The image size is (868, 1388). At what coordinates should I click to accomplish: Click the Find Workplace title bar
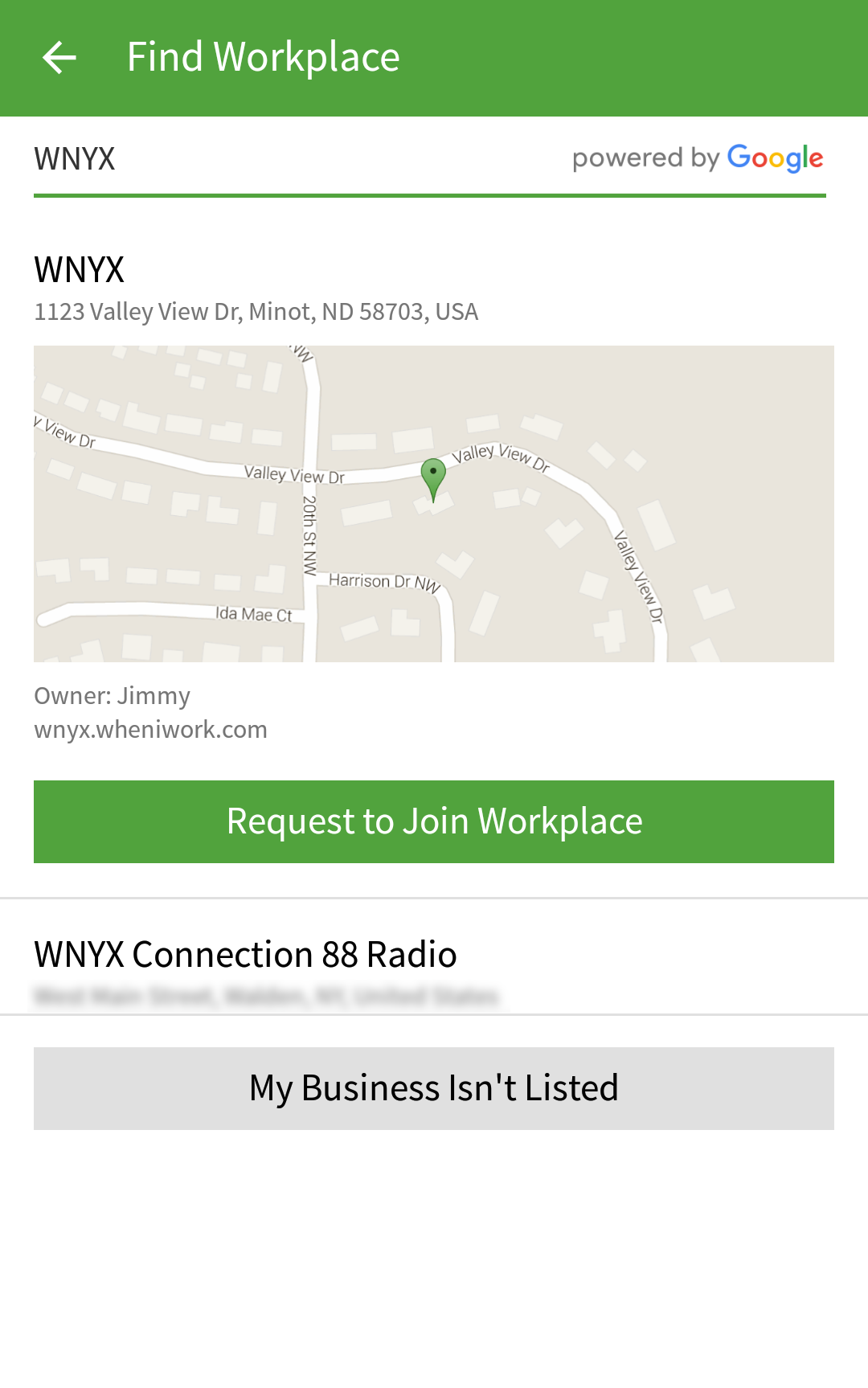pyautogui.click(x=264, y=56)
